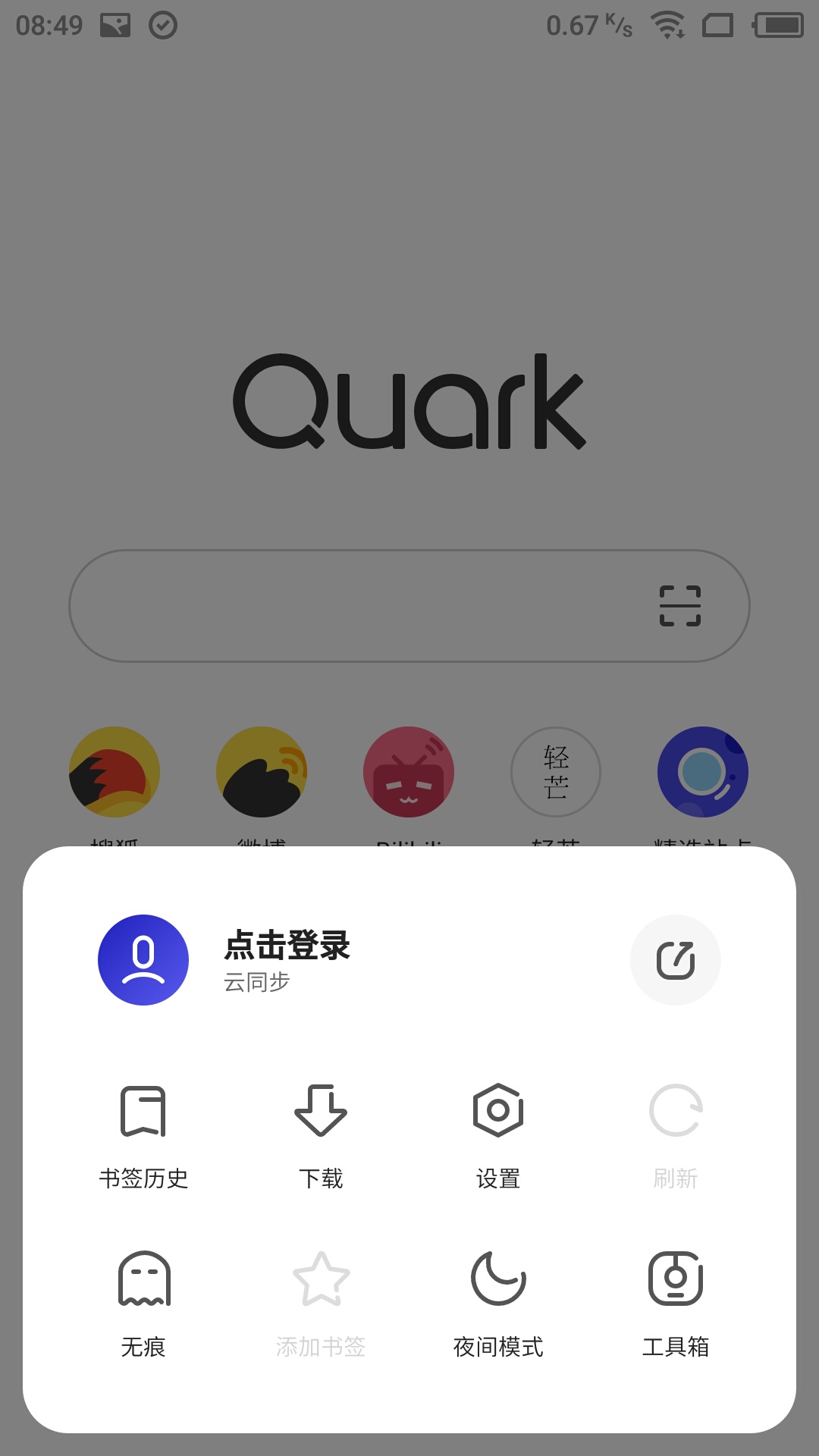Image resolution: width=819 pixels, height=1456 pixels.
Task: Tap the user avatar circle
Action: pos(143,959)
